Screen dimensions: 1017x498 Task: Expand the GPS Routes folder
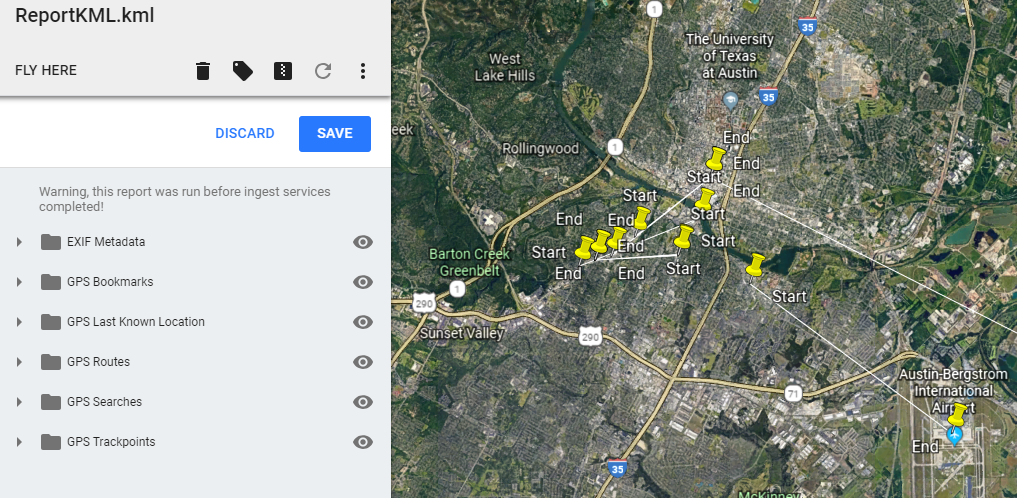(x=19, y=362)
